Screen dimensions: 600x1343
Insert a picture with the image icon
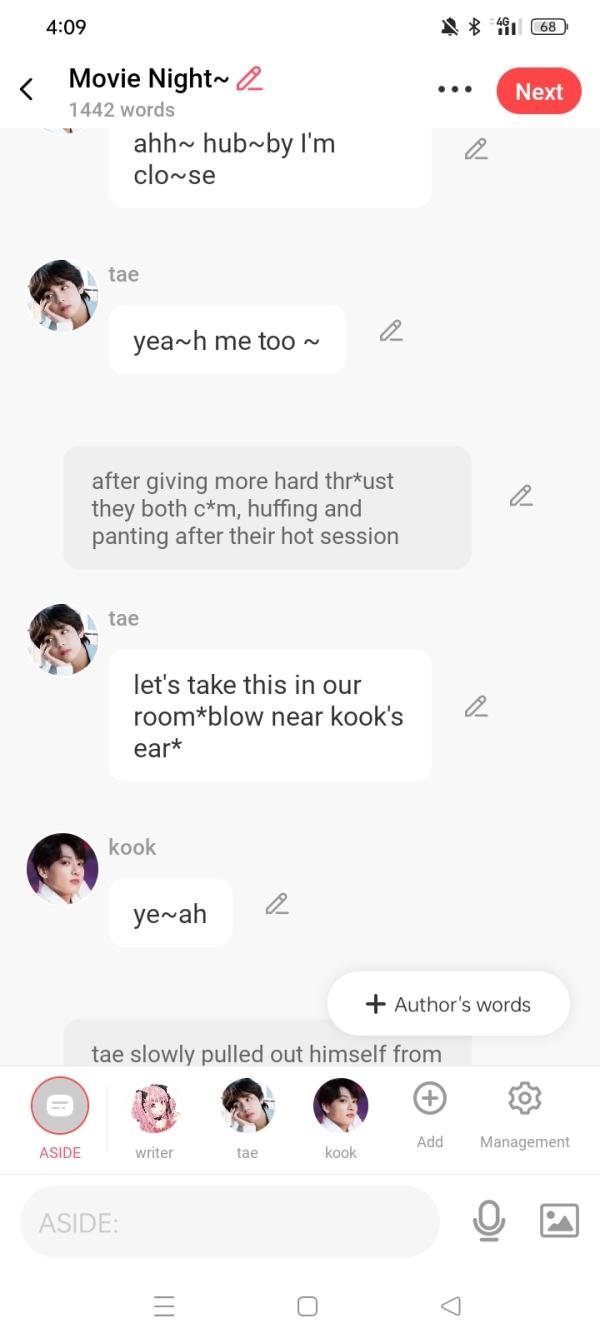[558, 1221]
